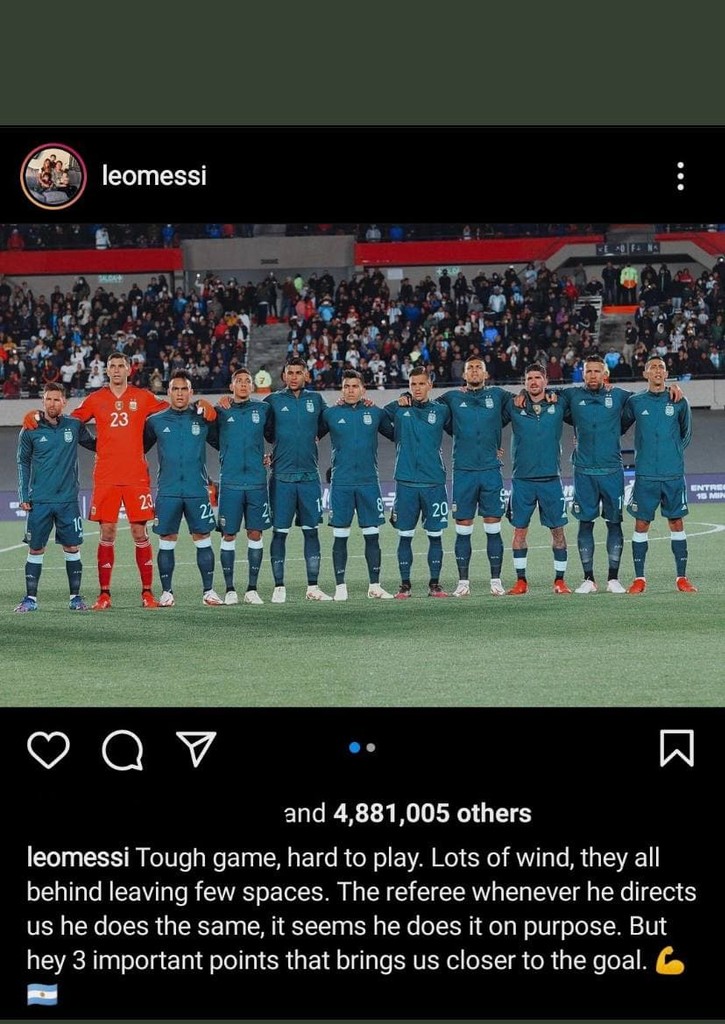Open the leomessi username in post header
Viewport: 725px width, 1024px height.
(x=154, y=176)
